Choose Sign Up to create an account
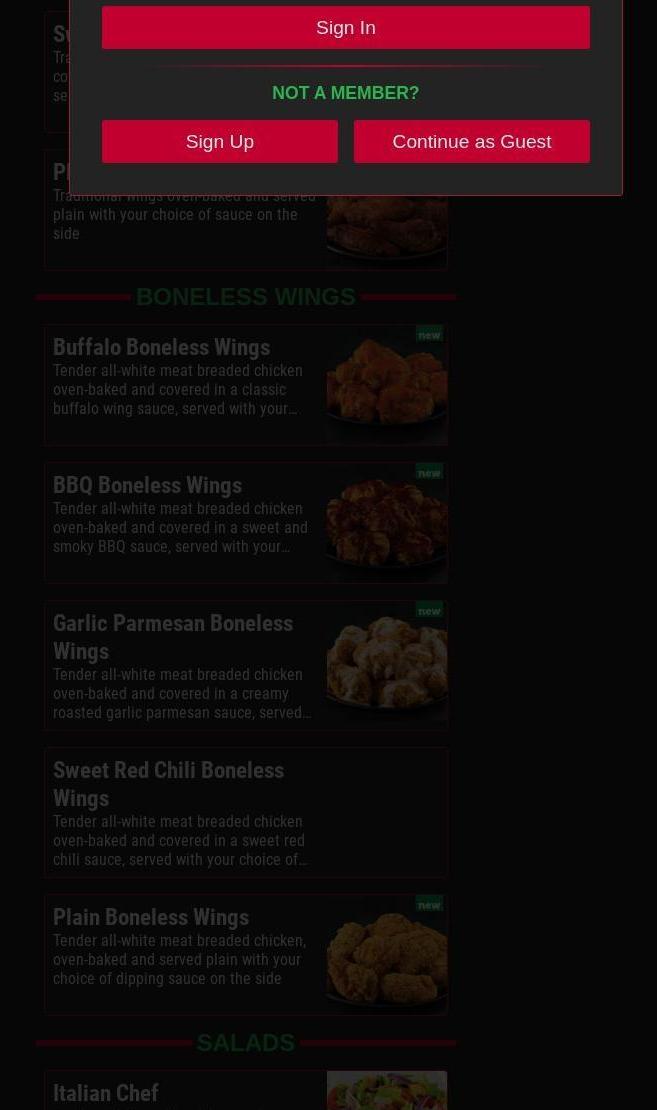Image resolution: width=657 pixels, height=1110 pixels. tap(219, 142)
